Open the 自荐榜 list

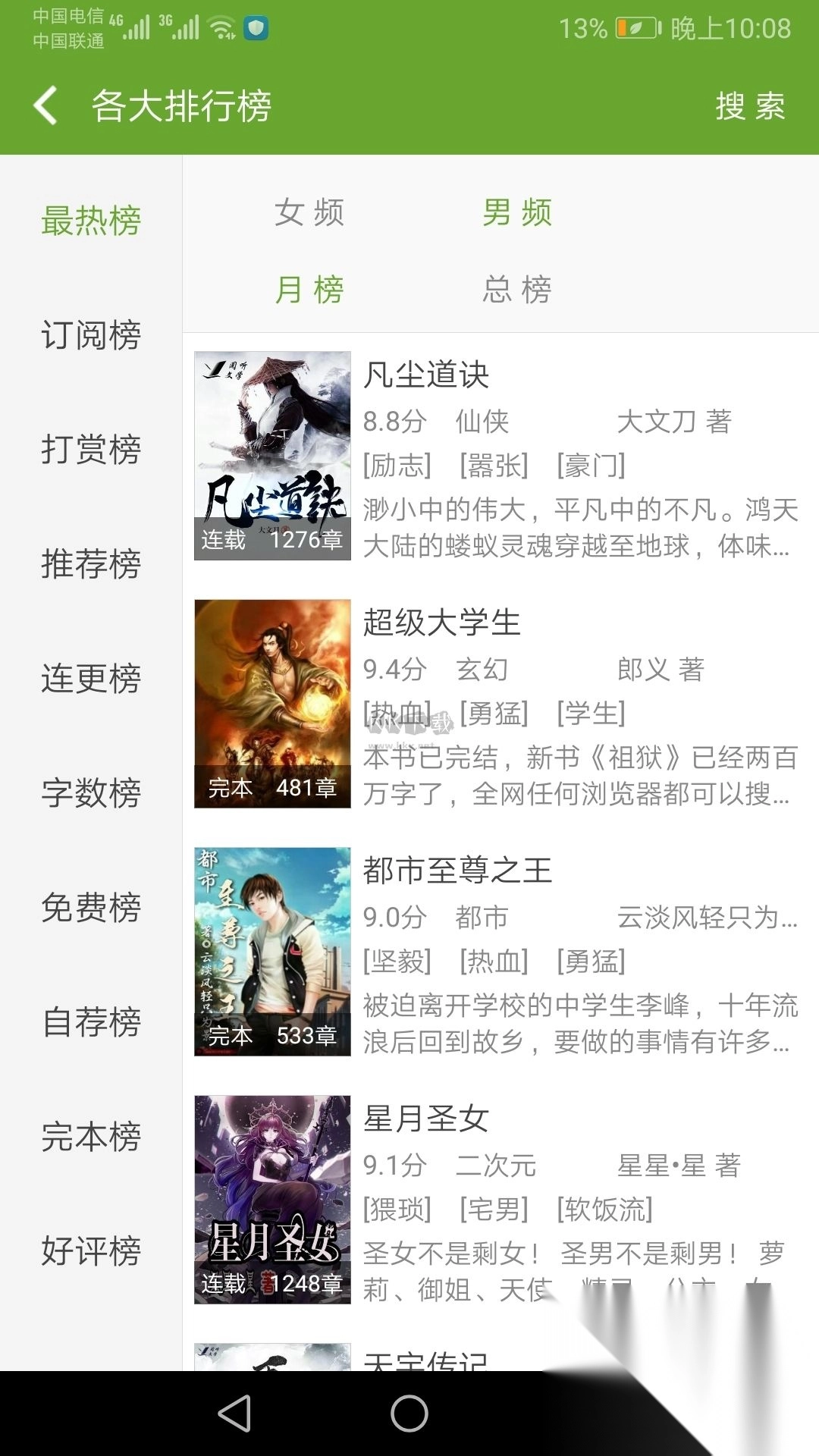(x=91, y=1022)
